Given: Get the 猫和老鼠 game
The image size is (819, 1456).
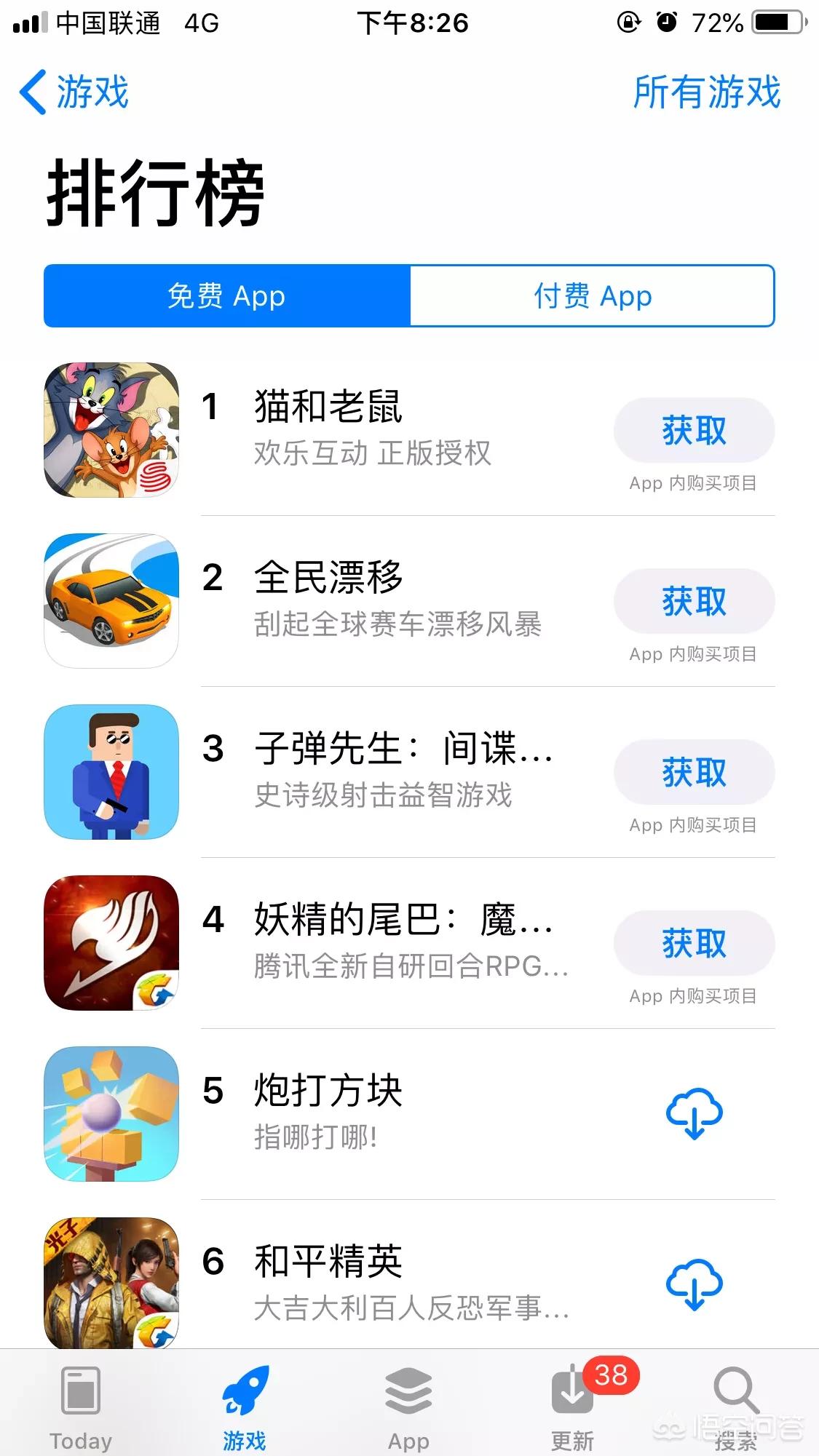Looking at the screenshot, I should tap(693, 431).
